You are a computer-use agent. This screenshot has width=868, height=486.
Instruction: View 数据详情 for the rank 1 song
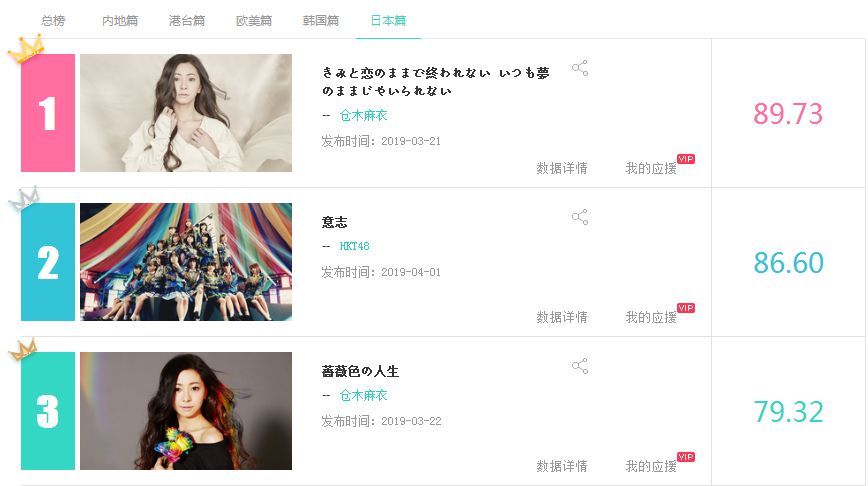562,168
